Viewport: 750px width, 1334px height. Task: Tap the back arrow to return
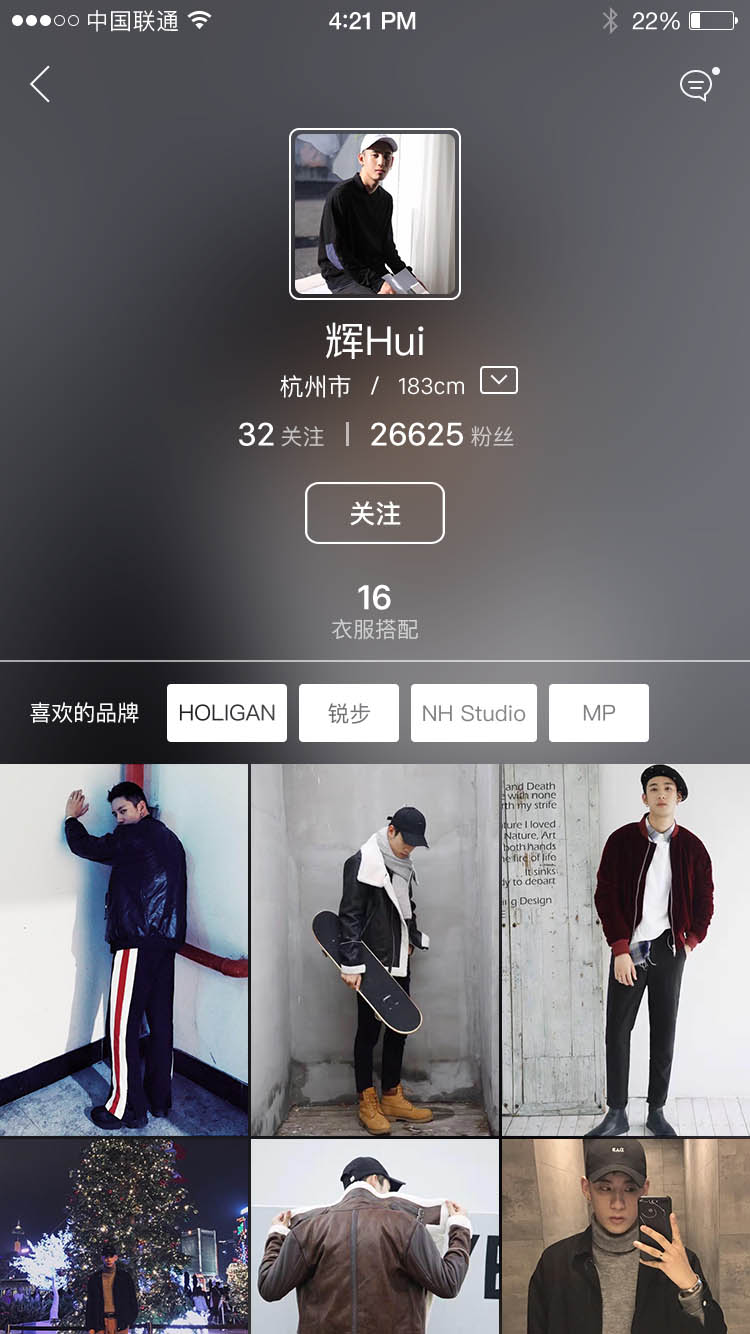[x=40, y=85]
